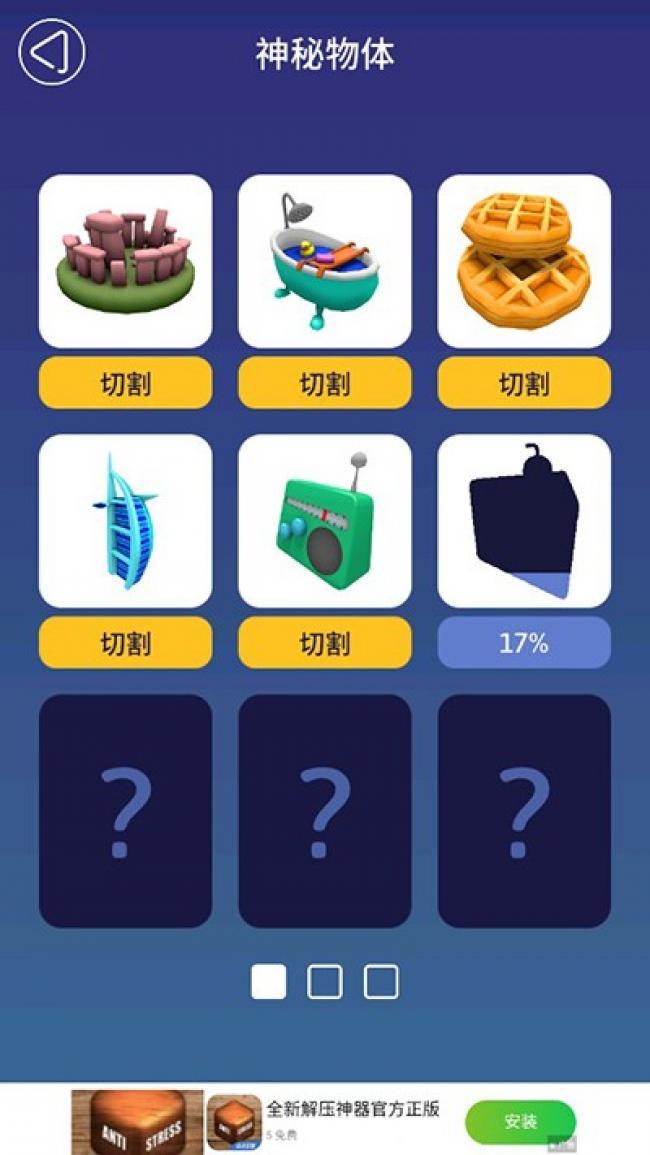Viewport: 650px width, 1155px height.
Task: Tap 切割 under the sail-shaped tower
Action: coord(125,642)
